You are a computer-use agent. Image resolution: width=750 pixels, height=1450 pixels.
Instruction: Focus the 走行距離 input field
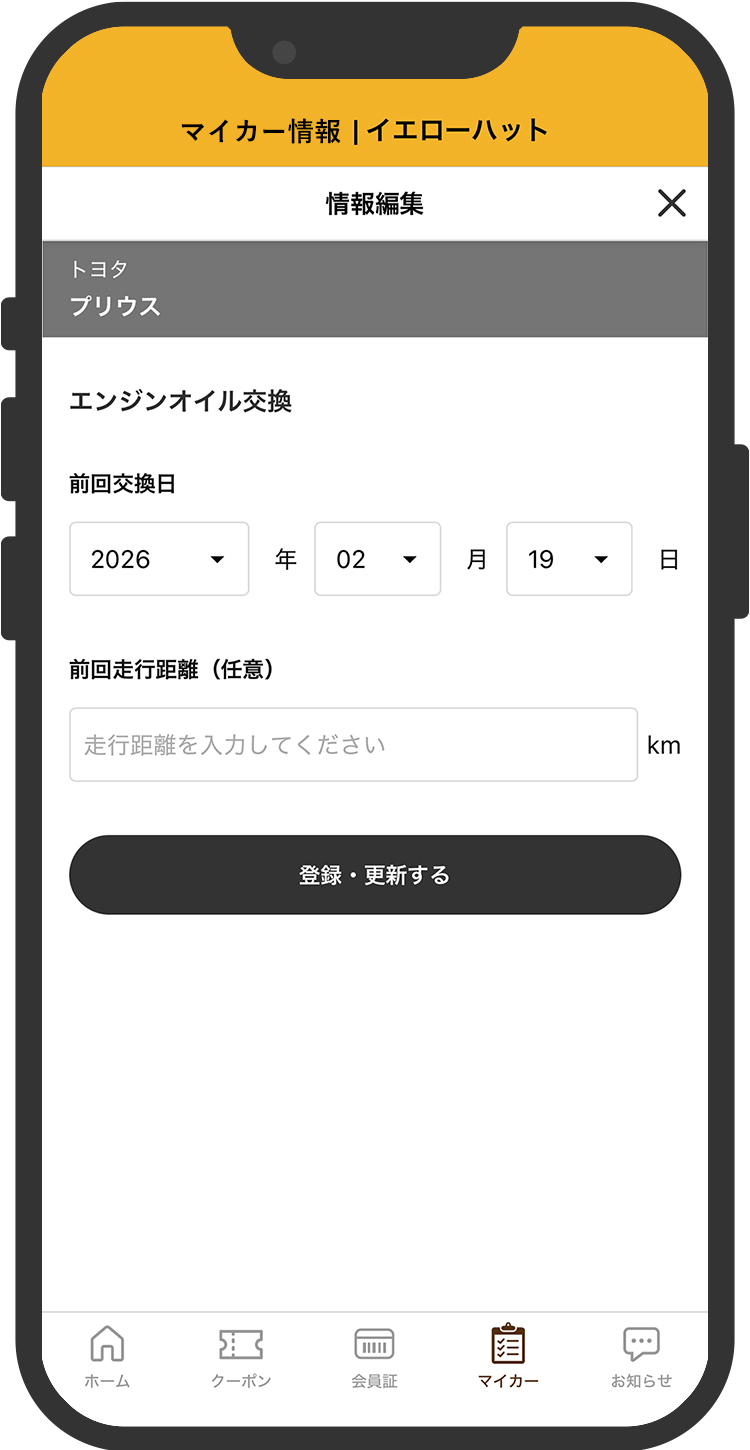(x=353, y=745)
